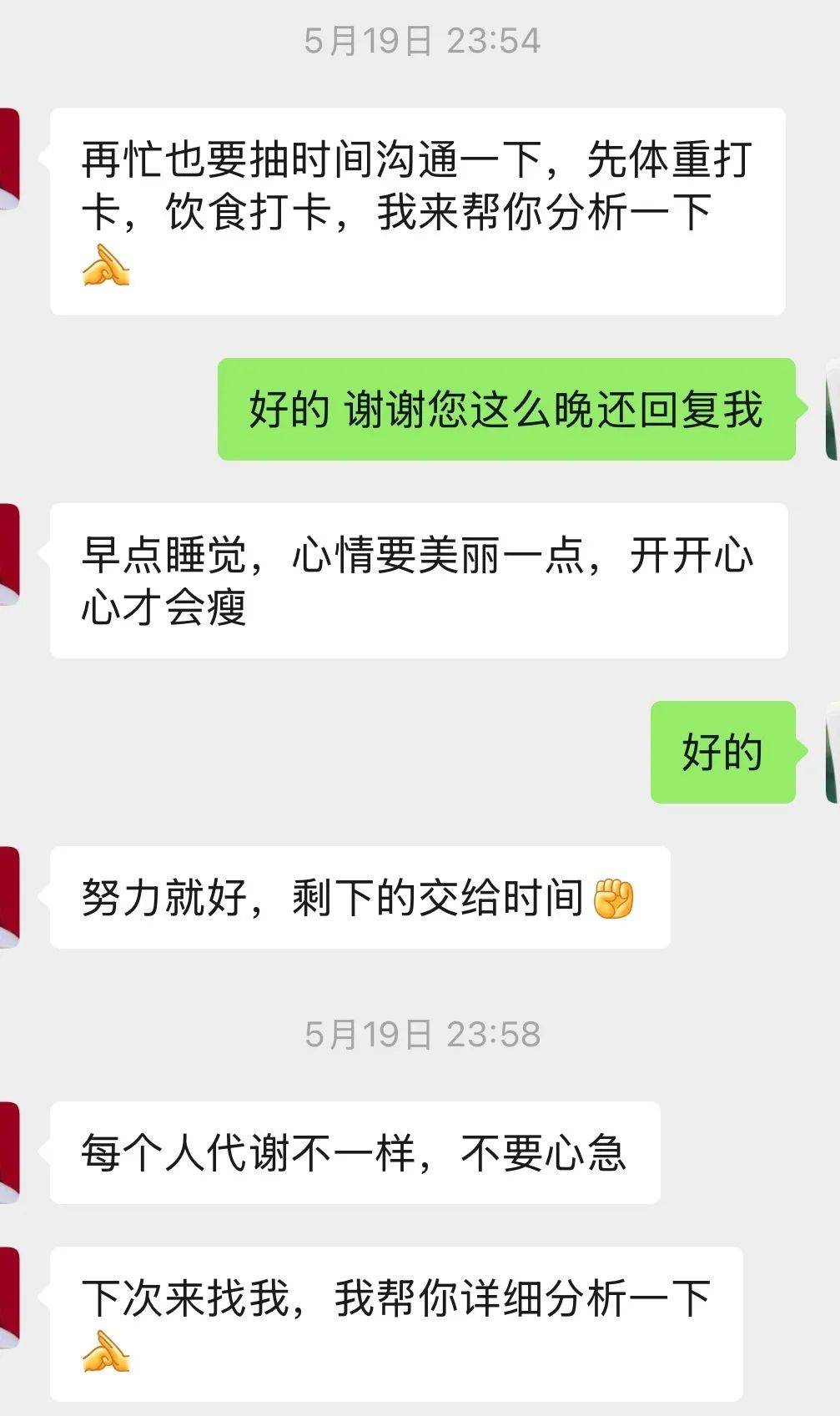
Task: Open contact avatar beside '早点睡觉' message
Action: tap(8, 554)
